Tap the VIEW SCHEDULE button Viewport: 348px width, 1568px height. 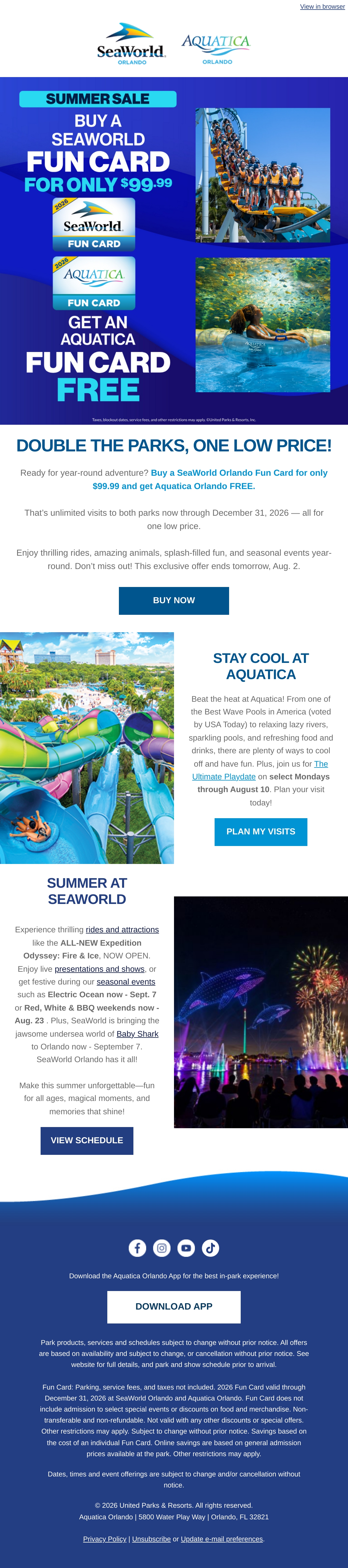(x=87, y=1140)
